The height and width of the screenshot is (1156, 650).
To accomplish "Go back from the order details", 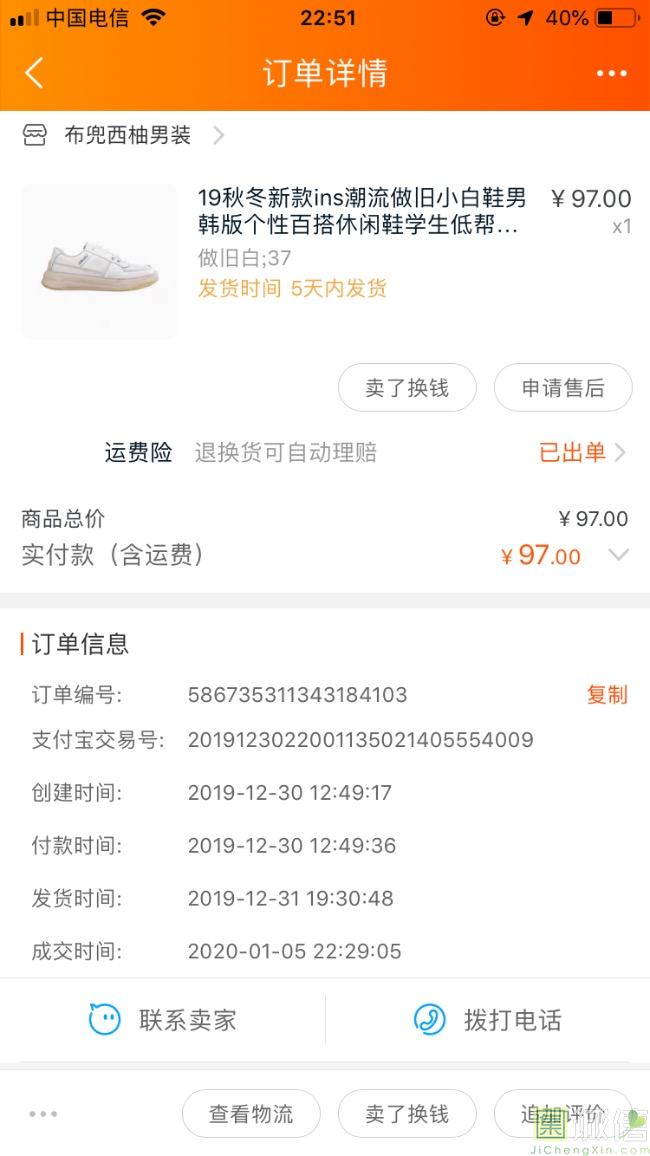I will 34,73.
